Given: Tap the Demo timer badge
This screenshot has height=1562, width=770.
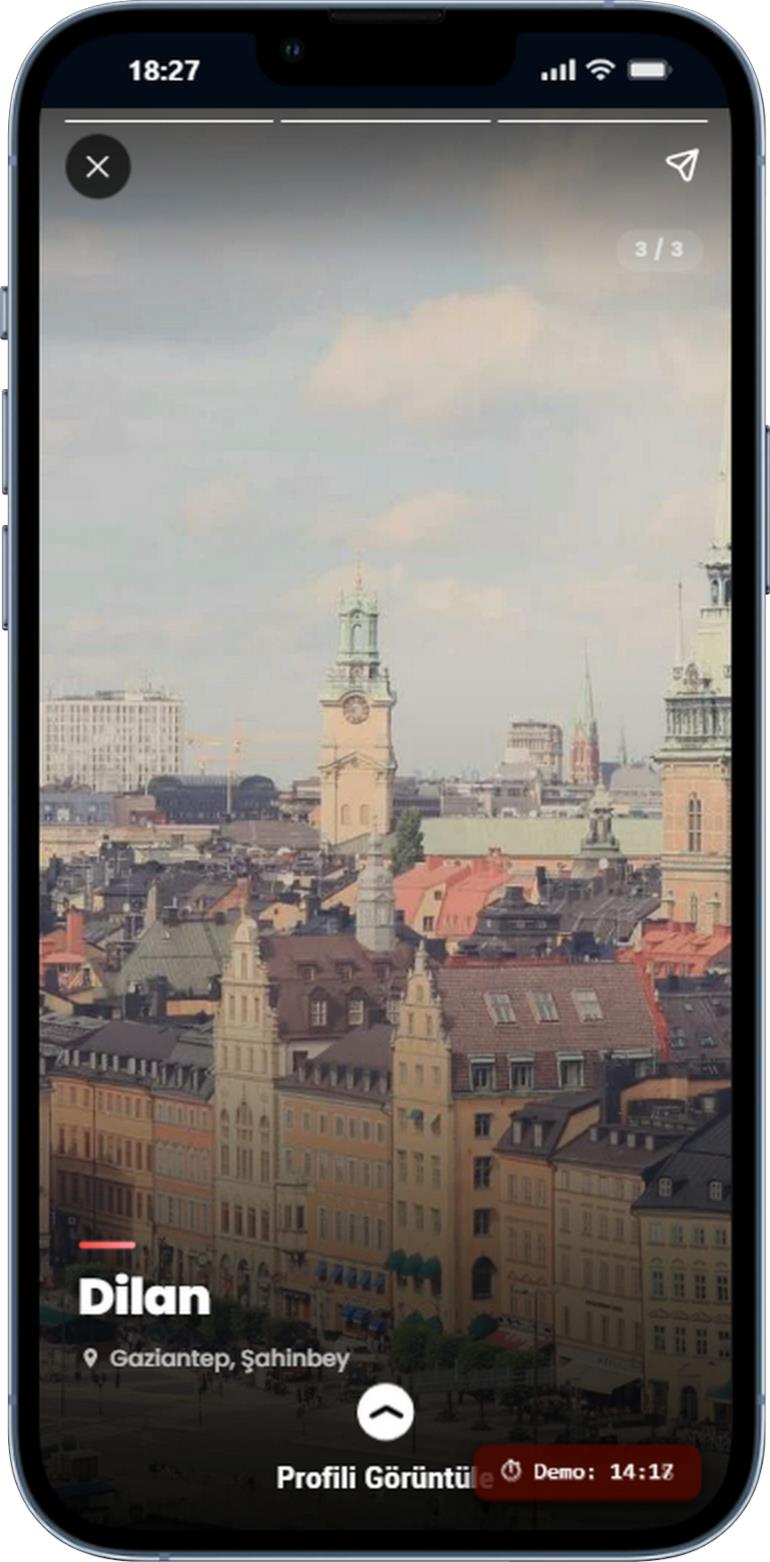Looking at the screenshot, I should coord(587,1472).
